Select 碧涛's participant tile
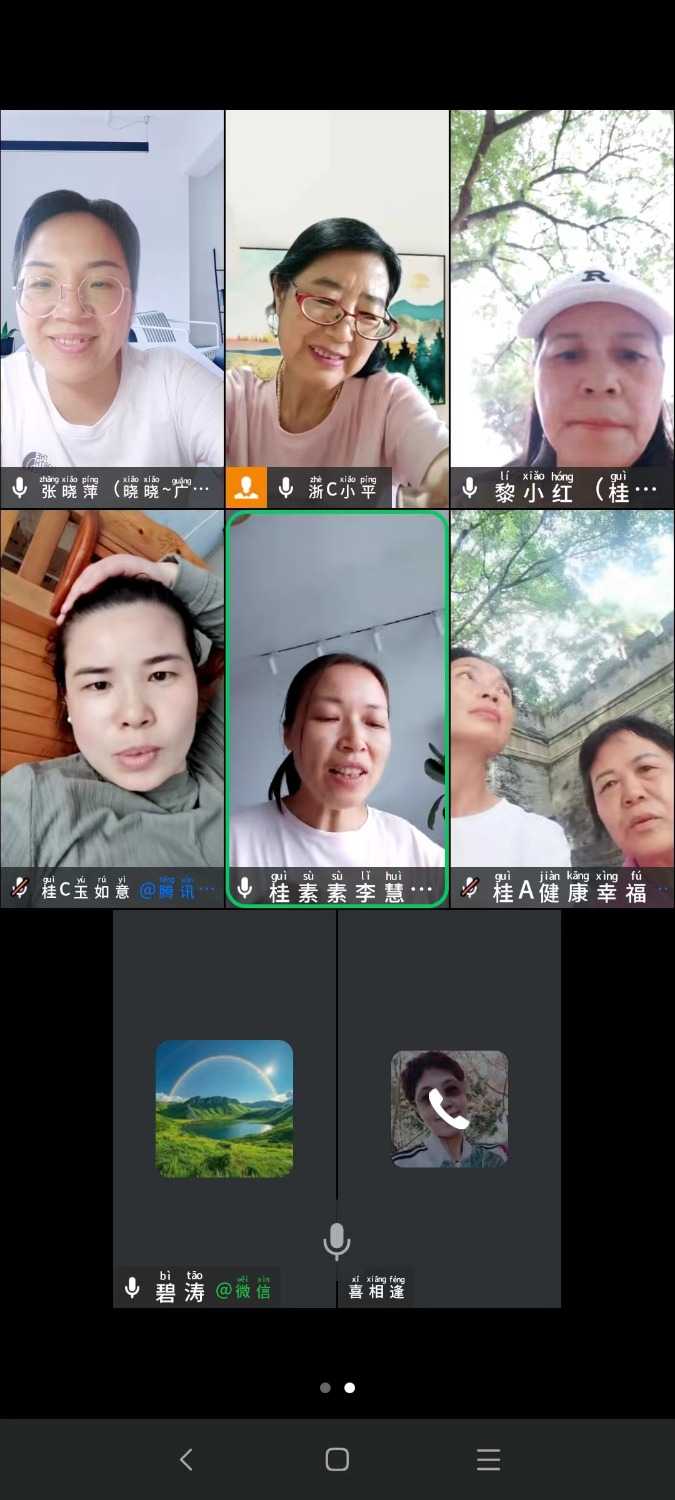The image size is (675, 1500). pyautogui.click(x=224, y=1108)
